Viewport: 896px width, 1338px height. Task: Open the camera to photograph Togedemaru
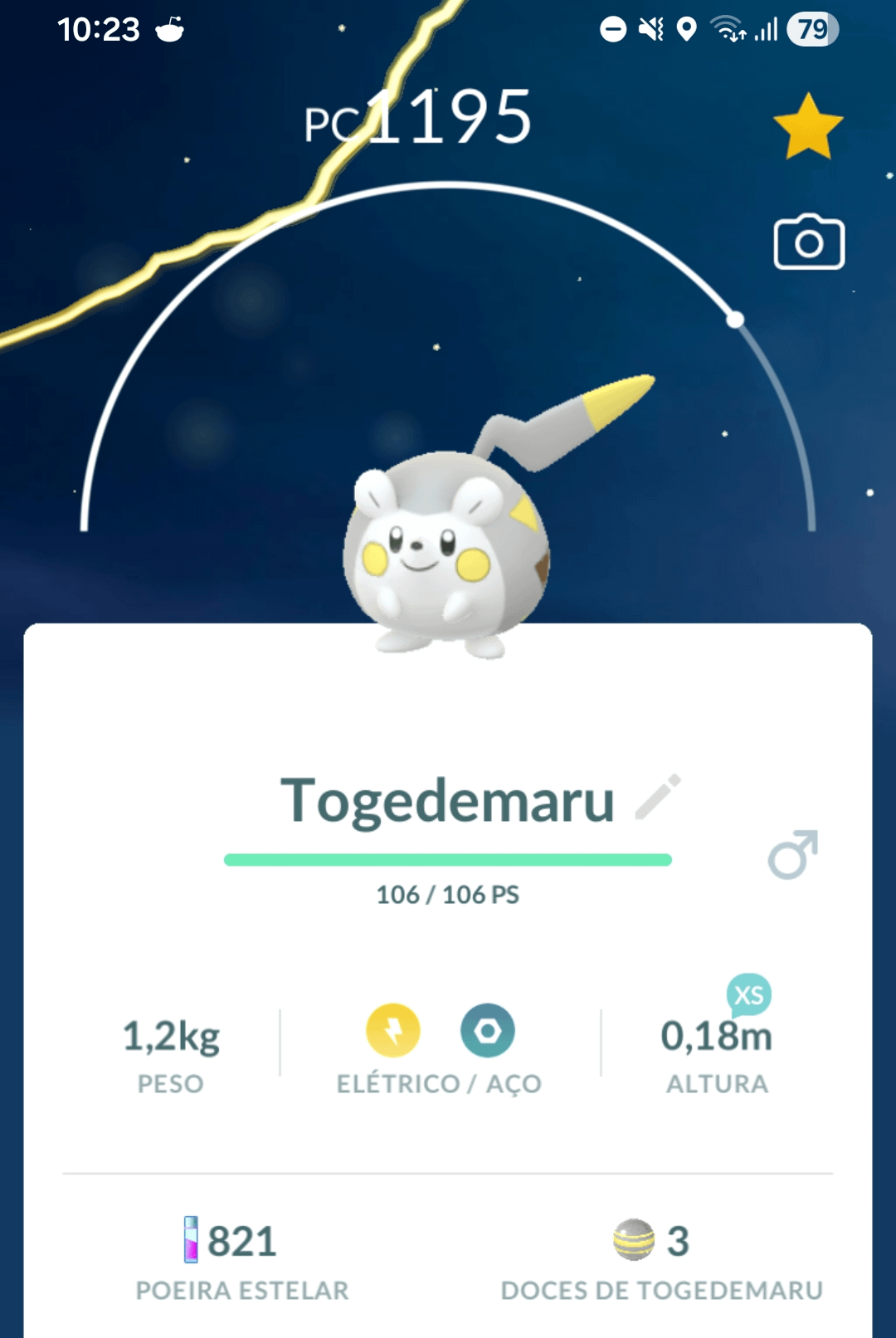coord(809,242)
